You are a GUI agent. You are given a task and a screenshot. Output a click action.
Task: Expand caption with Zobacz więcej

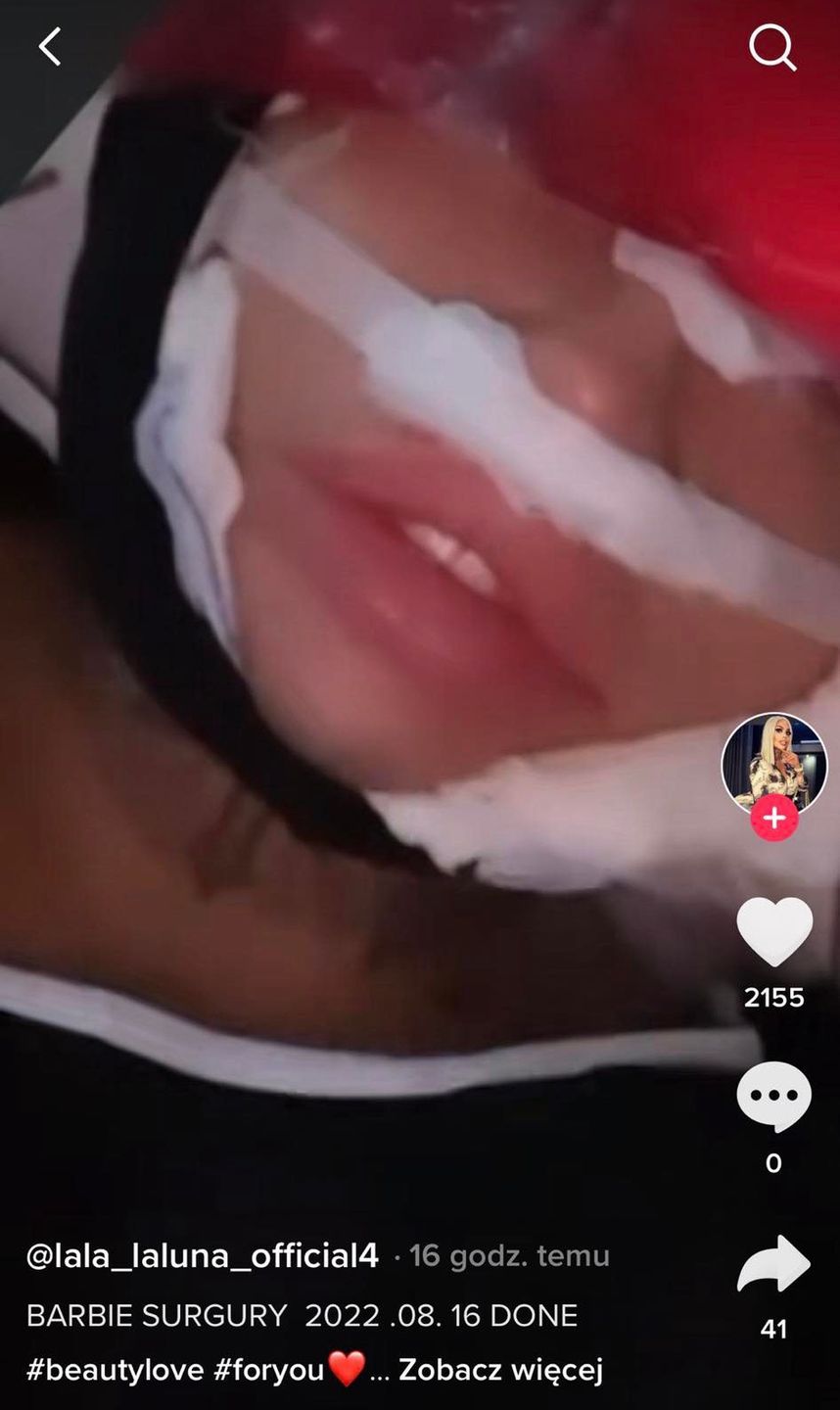pyautogui.click(x=500, y=1370)
